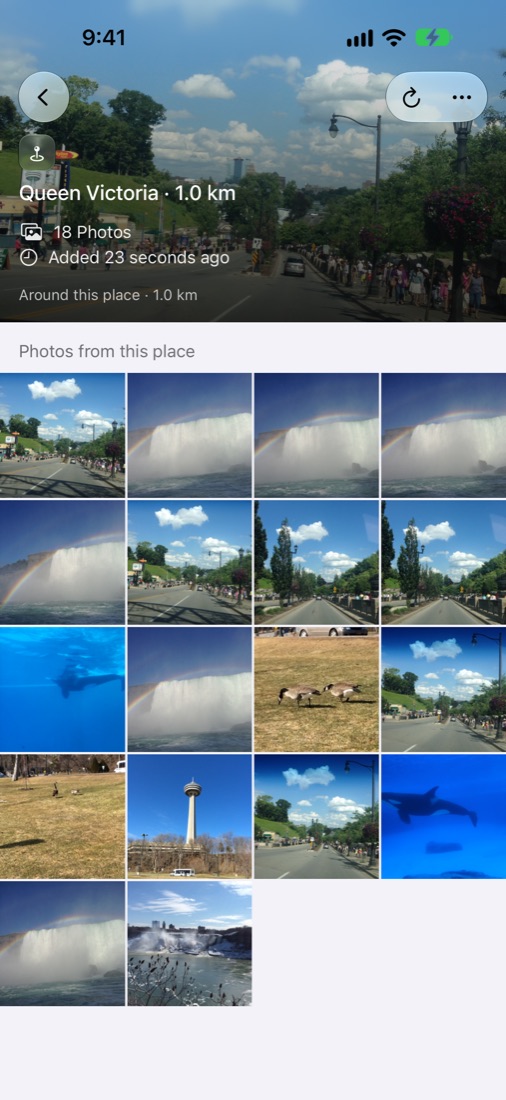
Task: Open the photo of two geese close-up
Action: pyautogui.click(x=317, y=690)
